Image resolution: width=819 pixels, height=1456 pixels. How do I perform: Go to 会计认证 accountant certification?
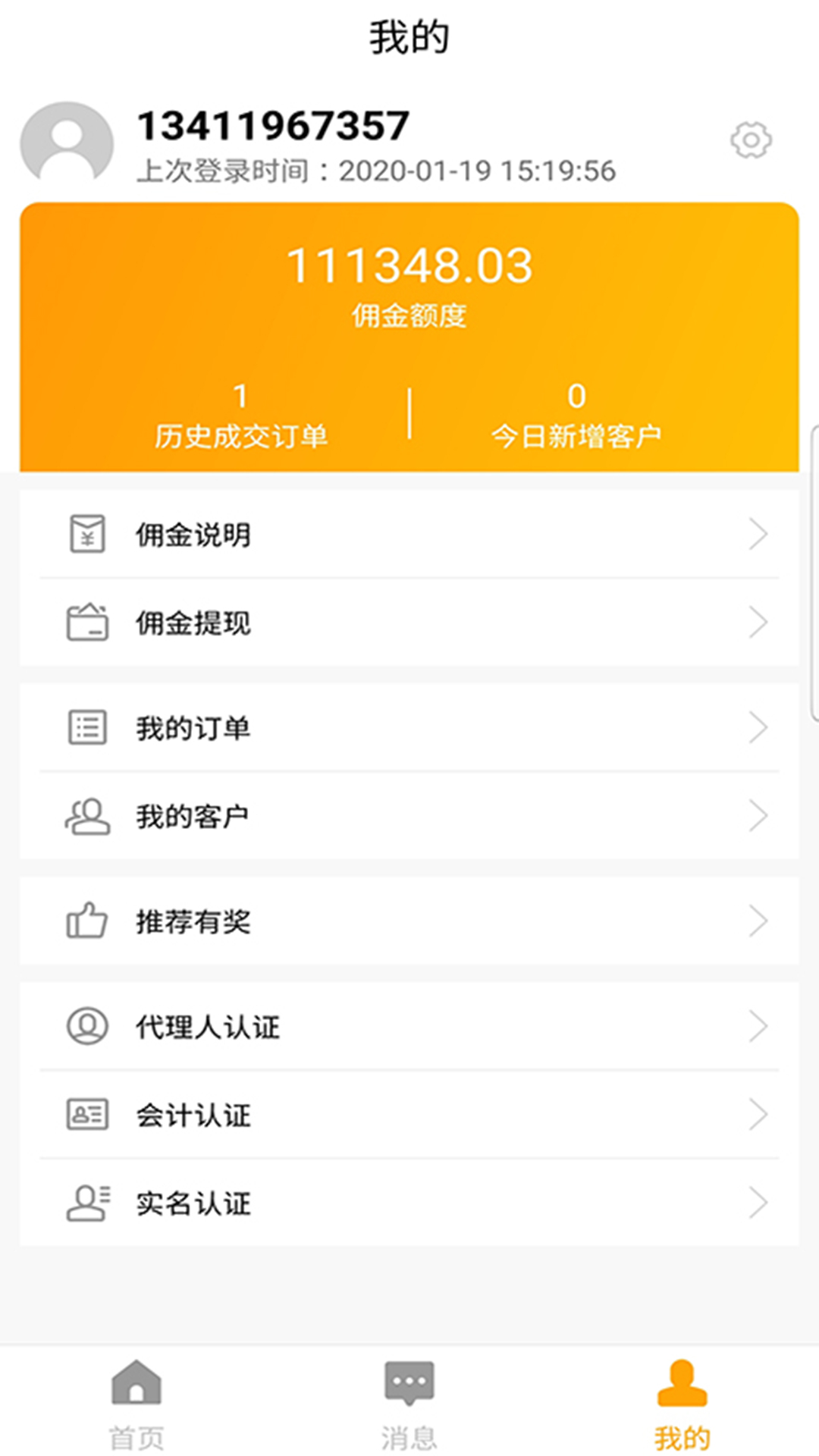point(409,1115)
